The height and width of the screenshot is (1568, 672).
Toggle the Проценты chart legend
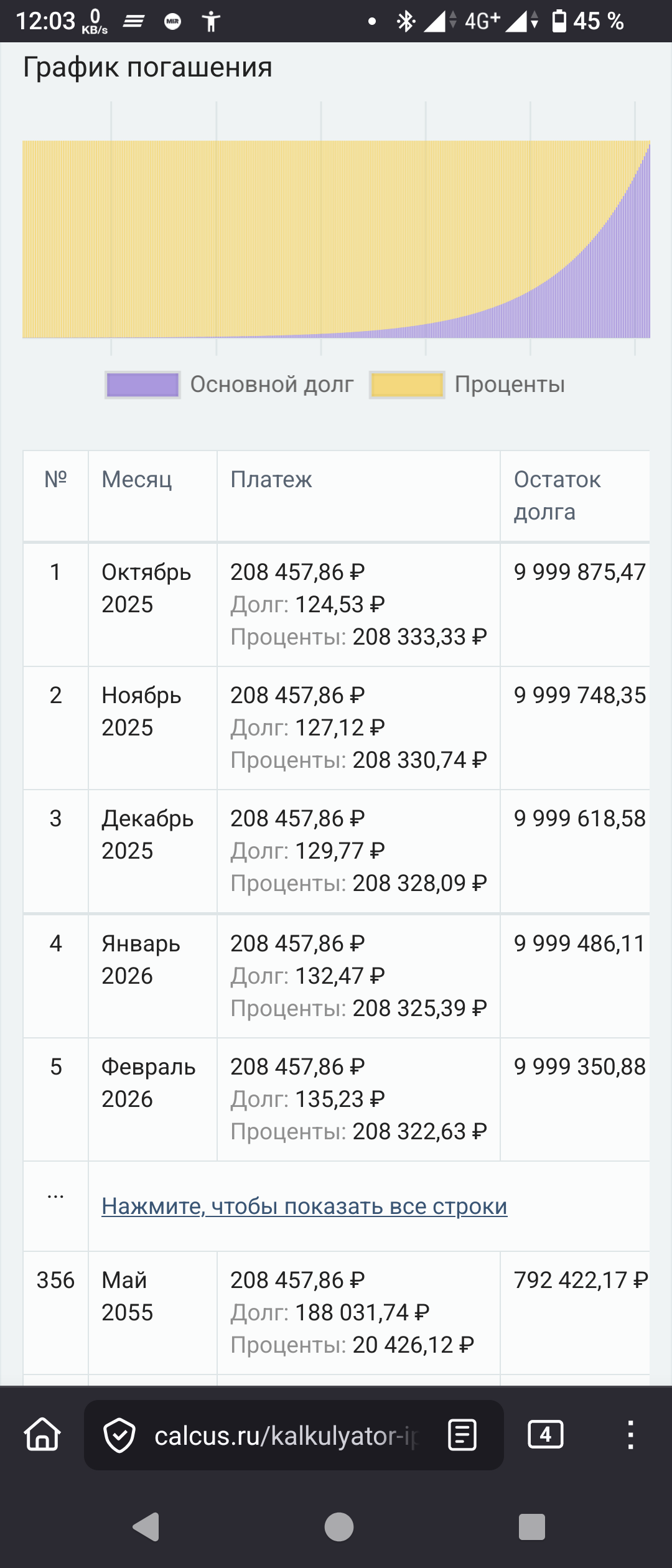coord(468,385)
